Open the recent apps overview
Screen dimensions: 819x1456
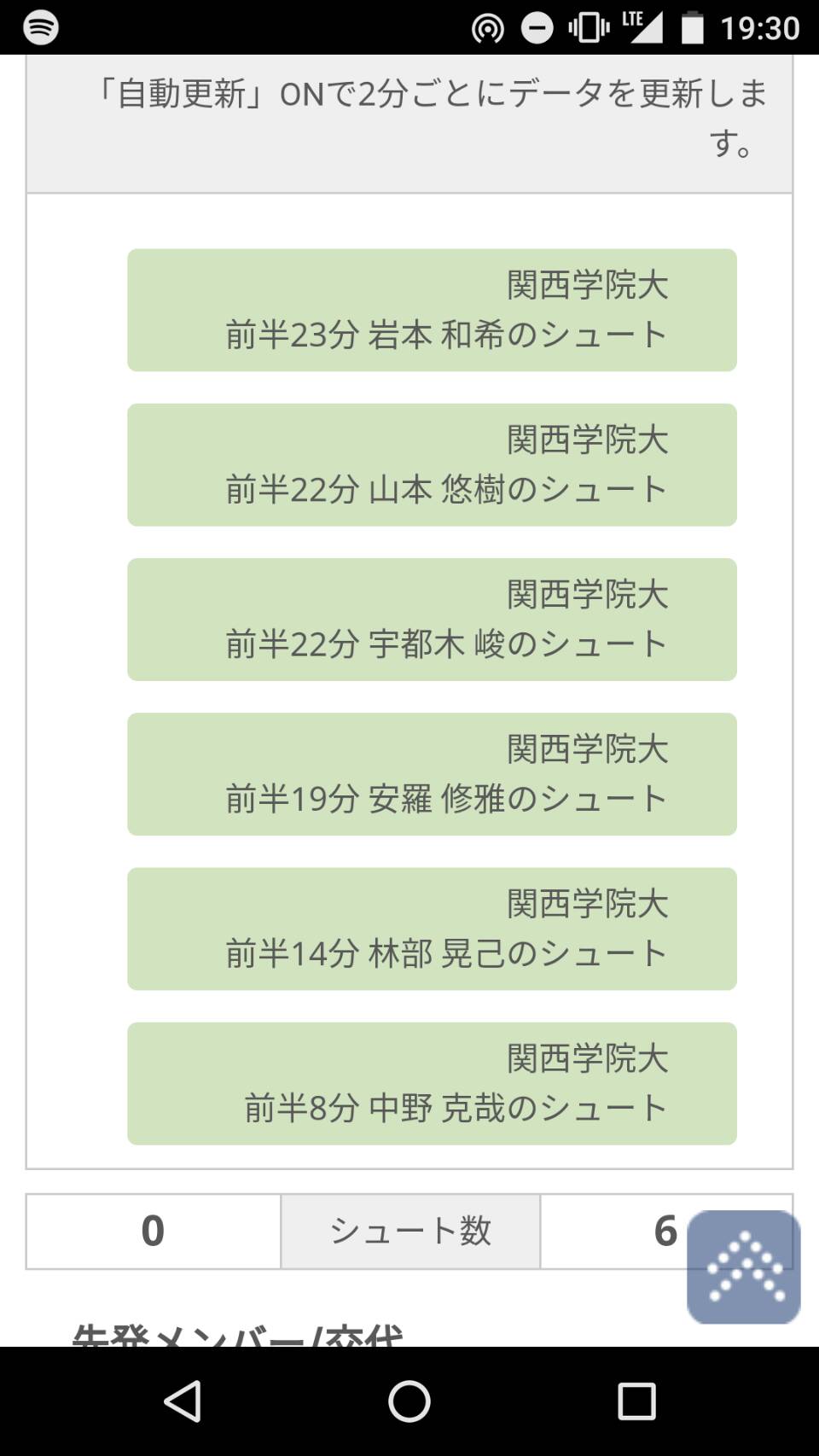(x=636, y=1401)
